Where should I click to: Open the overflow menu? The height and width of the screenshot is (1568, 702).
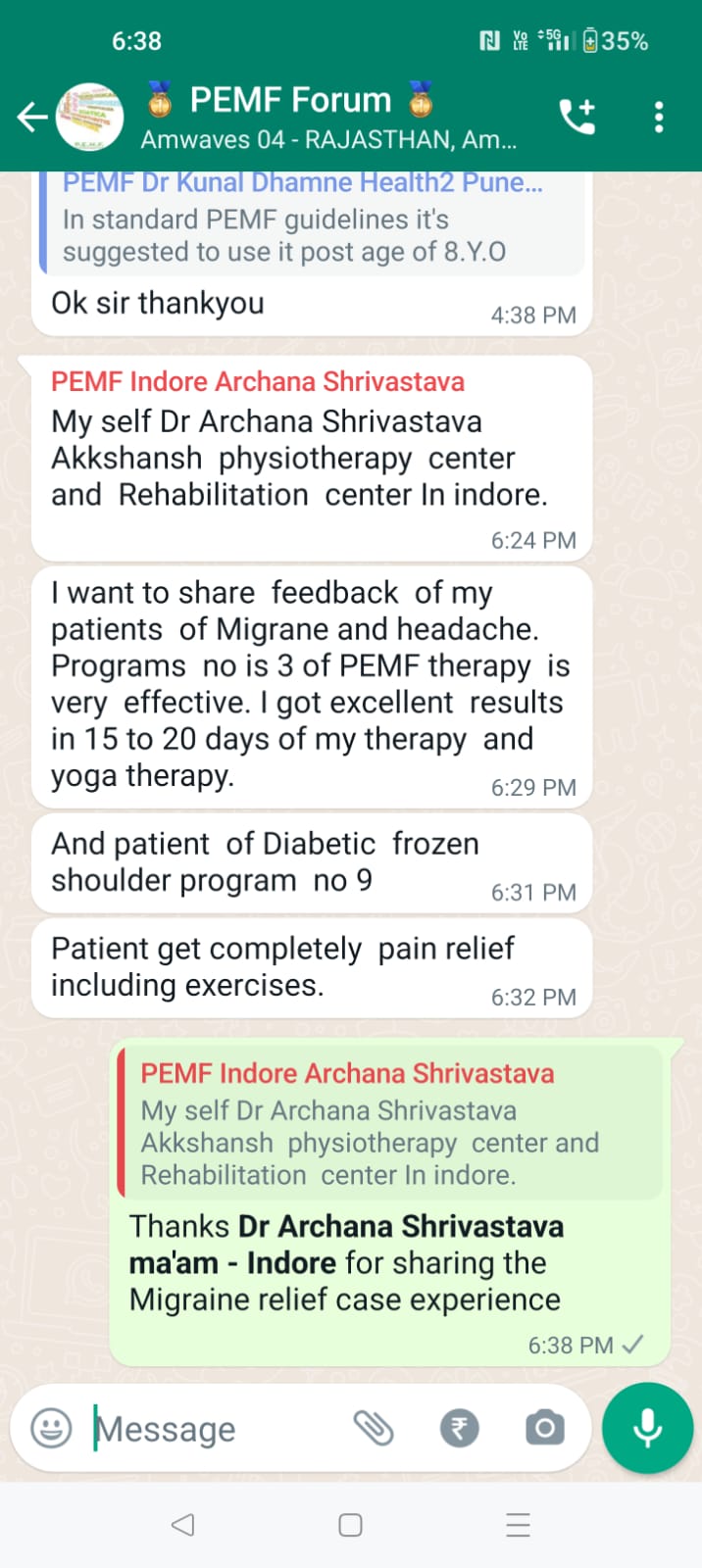coord(659,118)
